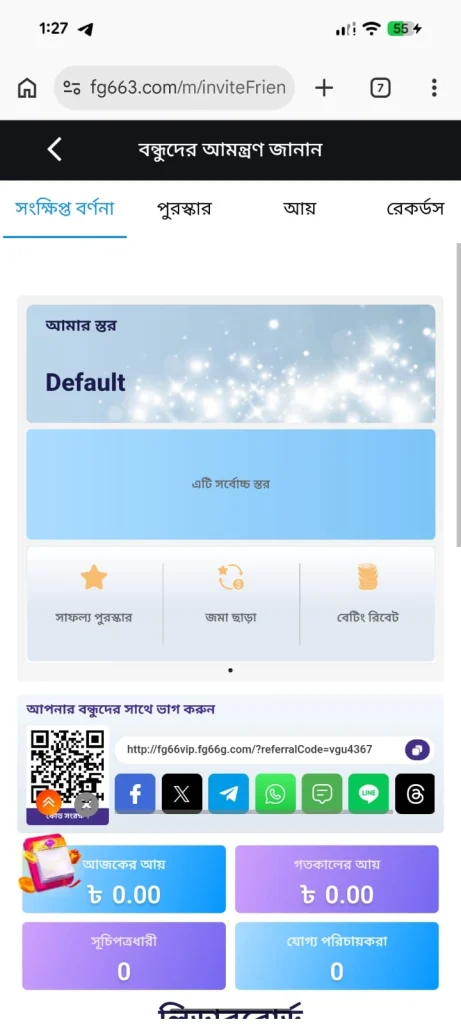Open the browser overflow menu
461x1024 pixels.
[x=434, y=88]
